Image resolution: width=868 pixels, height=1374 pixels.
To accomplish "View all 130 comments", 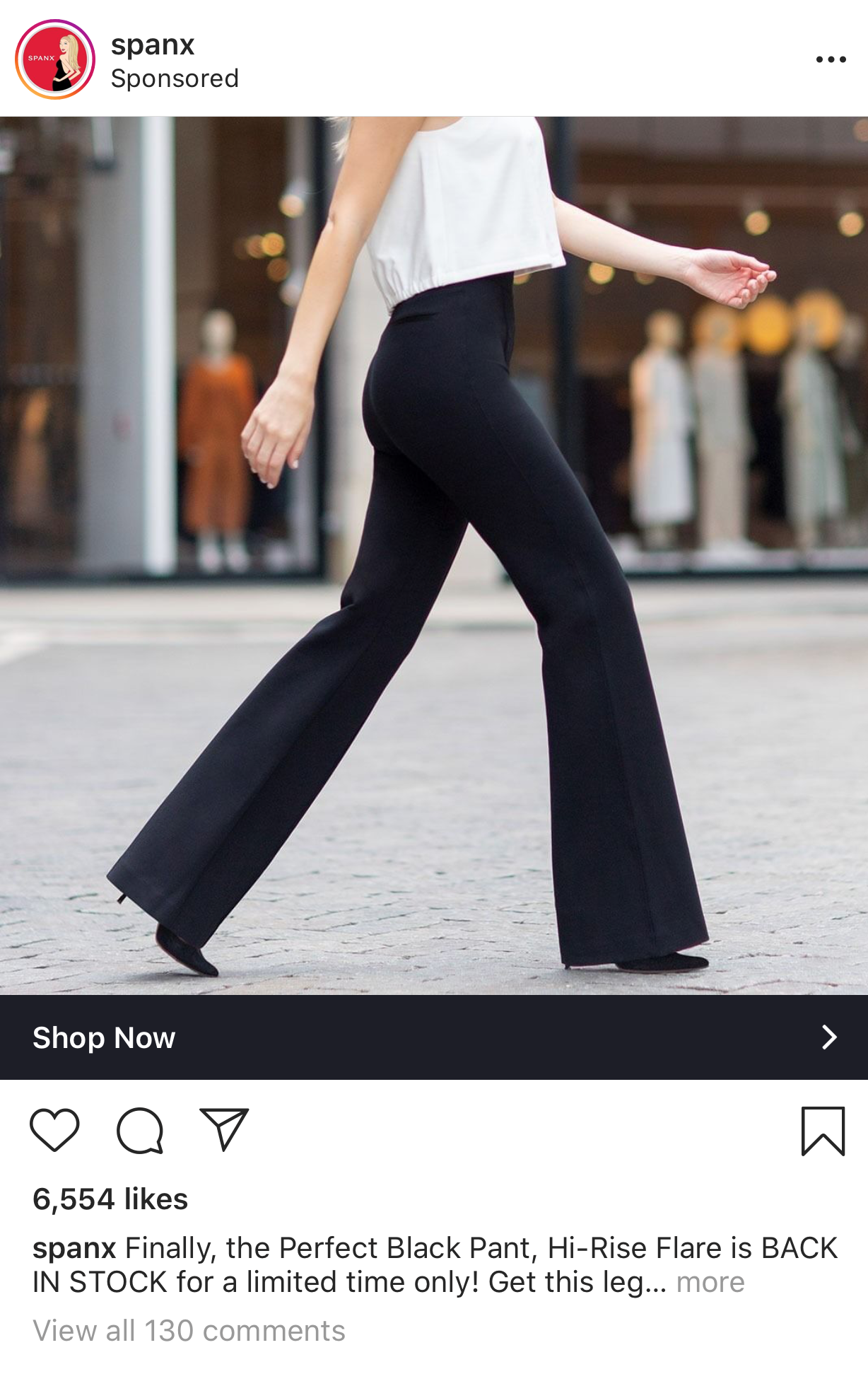I will [x=189, y=1330].
